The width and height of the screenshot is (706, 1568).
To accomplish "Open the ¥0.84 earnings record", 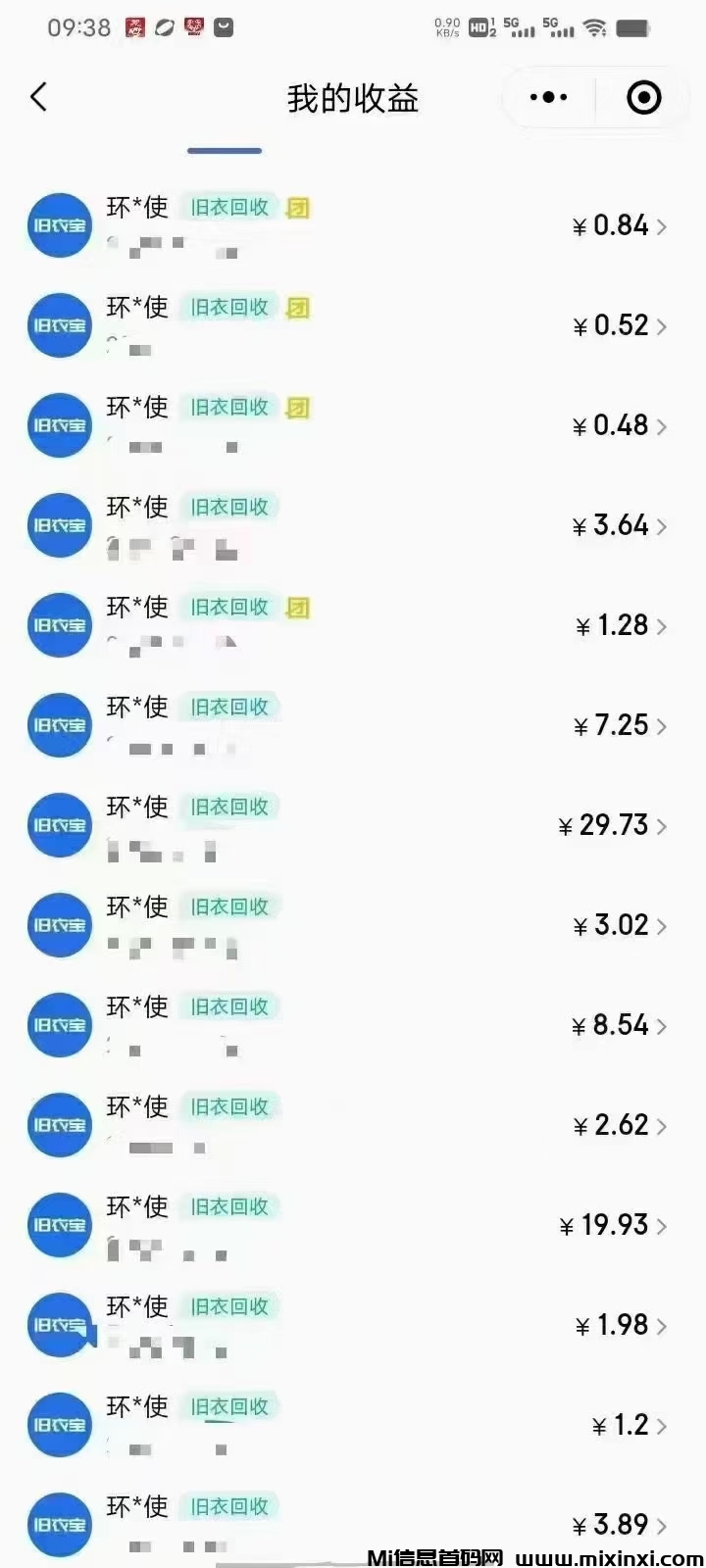I will click(353, 226).
